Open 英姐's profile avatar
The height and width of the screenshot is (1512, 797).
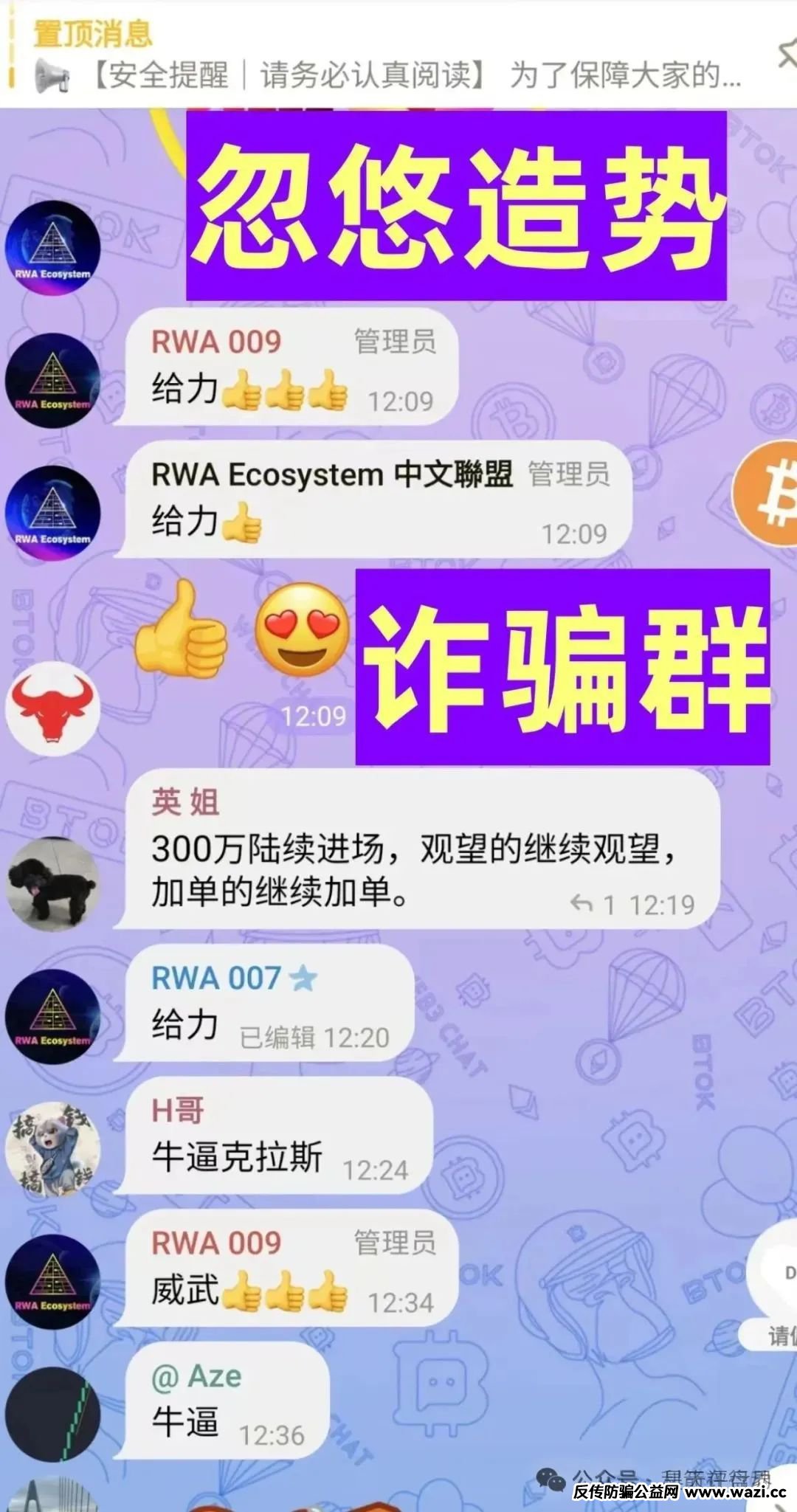click(52, 883)
